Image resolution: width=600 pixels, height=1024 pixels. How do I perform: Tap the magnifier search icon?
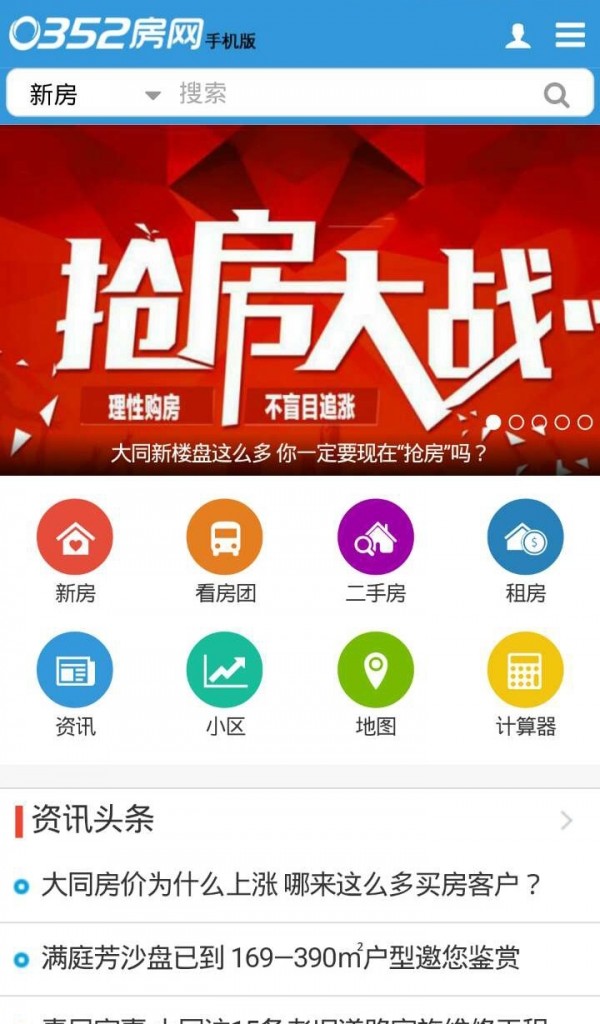click(x=556, y=96)
